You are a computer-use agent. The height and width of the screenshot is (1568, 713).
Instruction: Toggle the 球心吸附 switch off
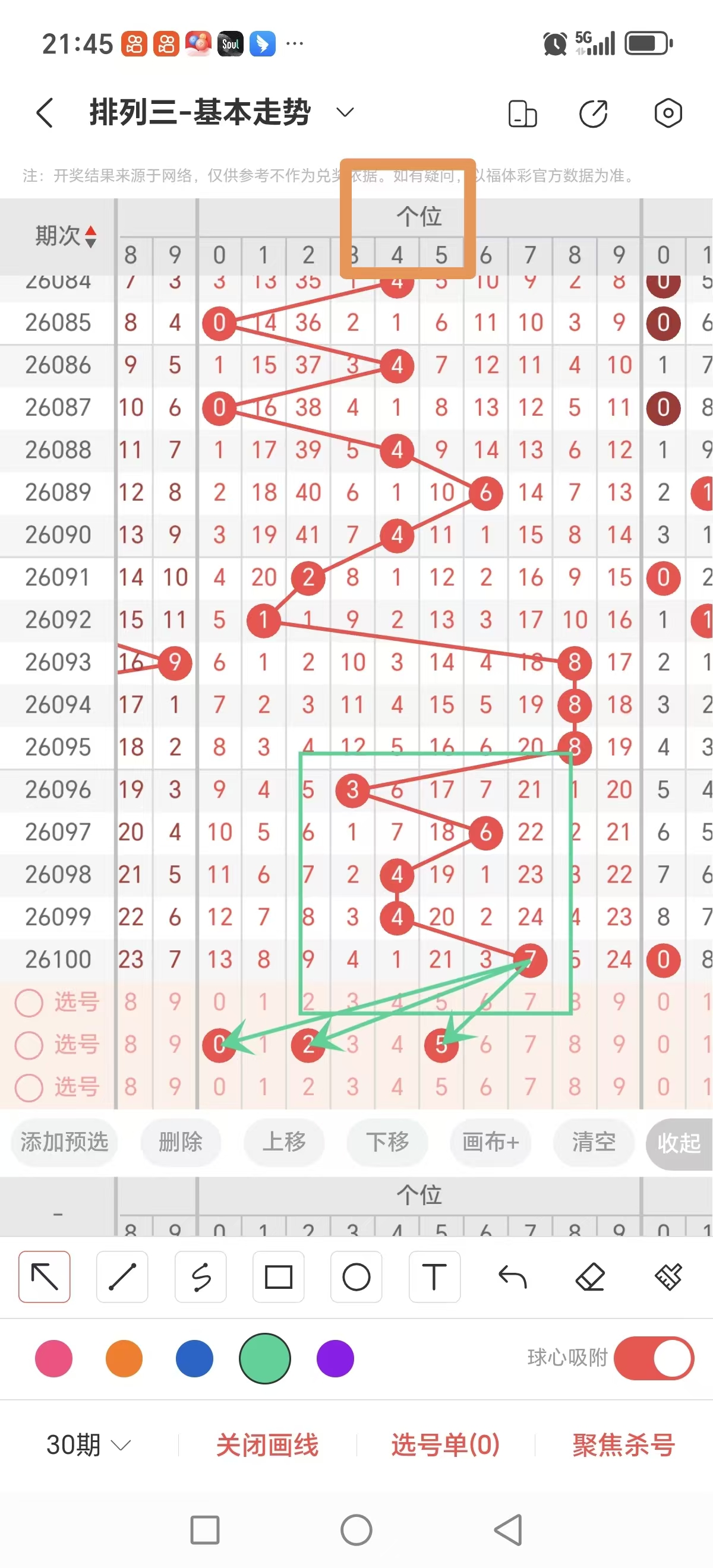[654, 1358]
